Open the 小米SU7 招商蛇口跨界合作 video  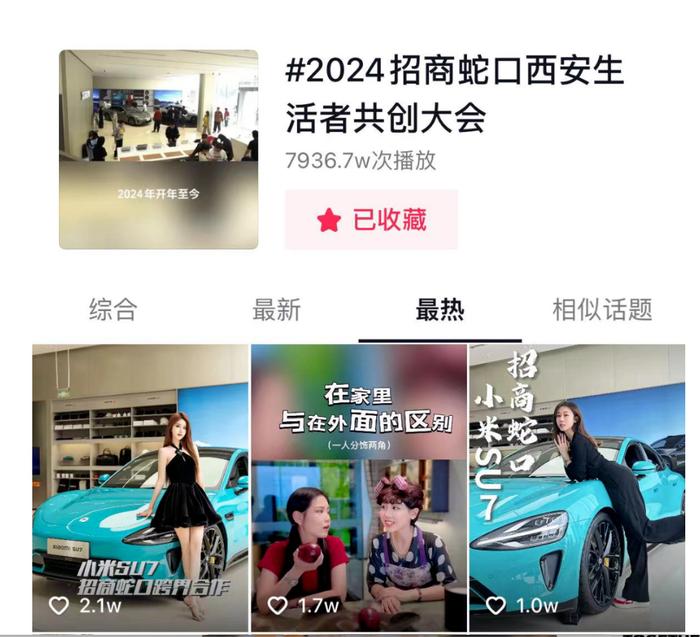140,487
